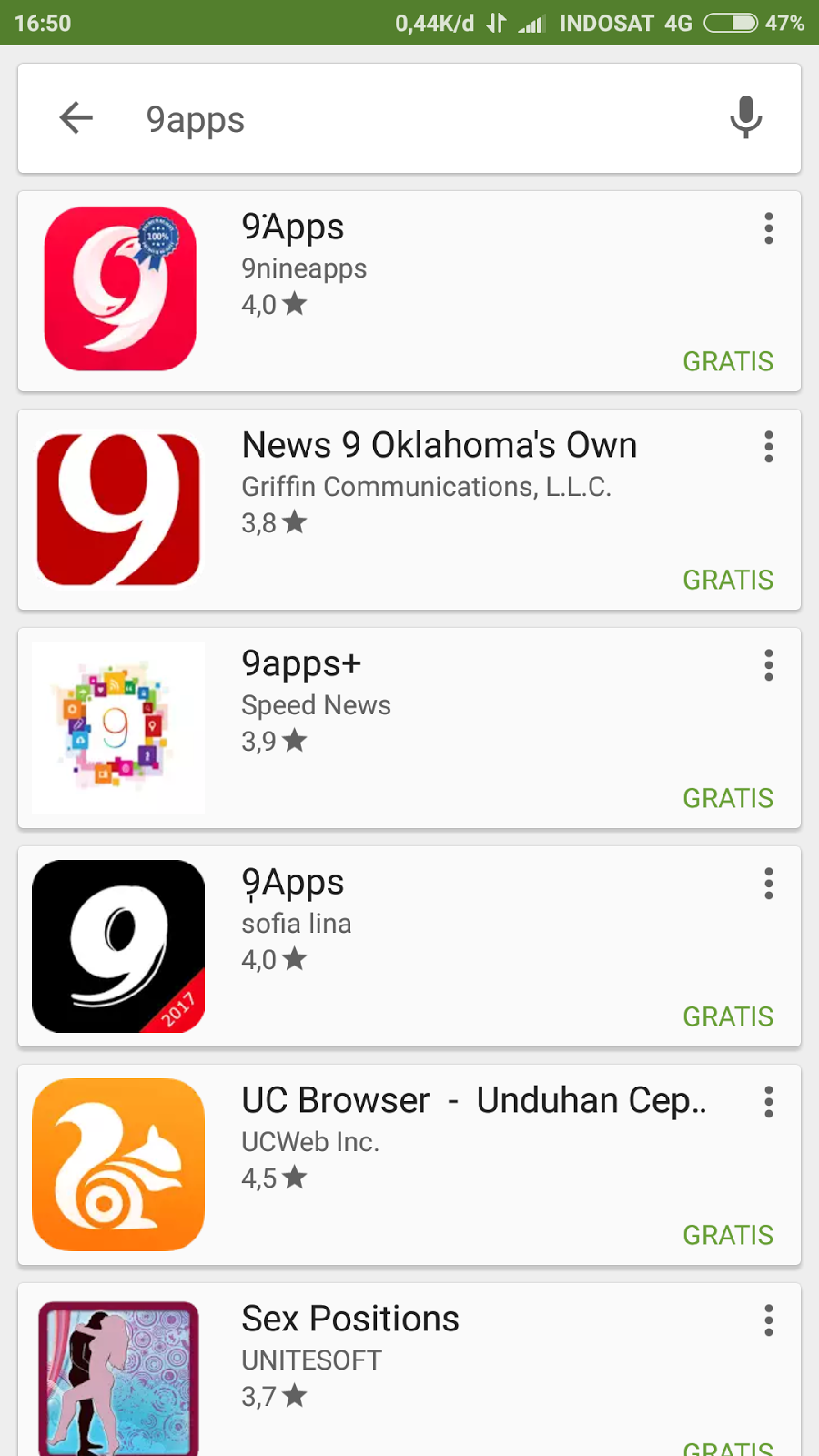Tap the UC Browser squirrel icon
The image size is (819, 1456).
117,1163
